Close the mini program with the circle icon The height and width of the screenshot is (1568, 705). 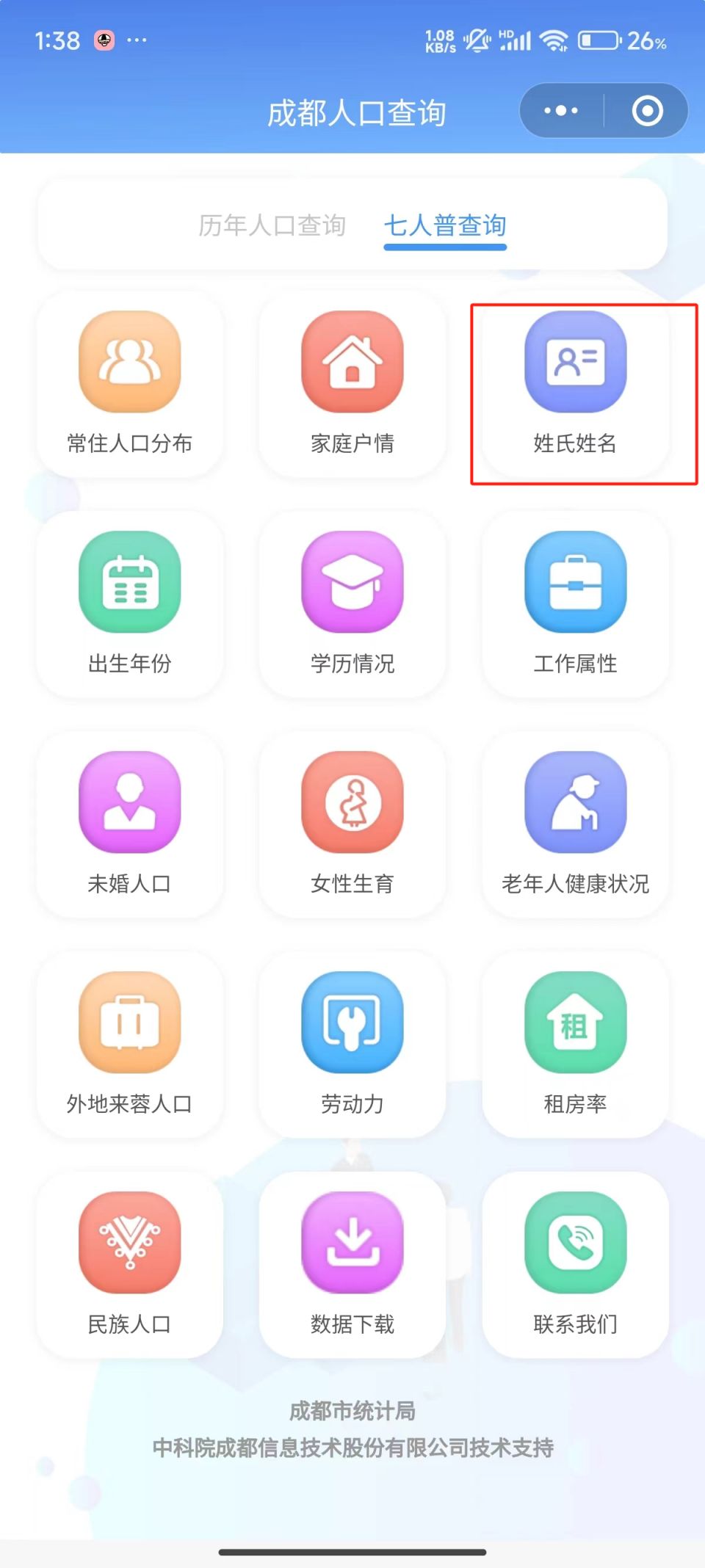tap(647, 112)
